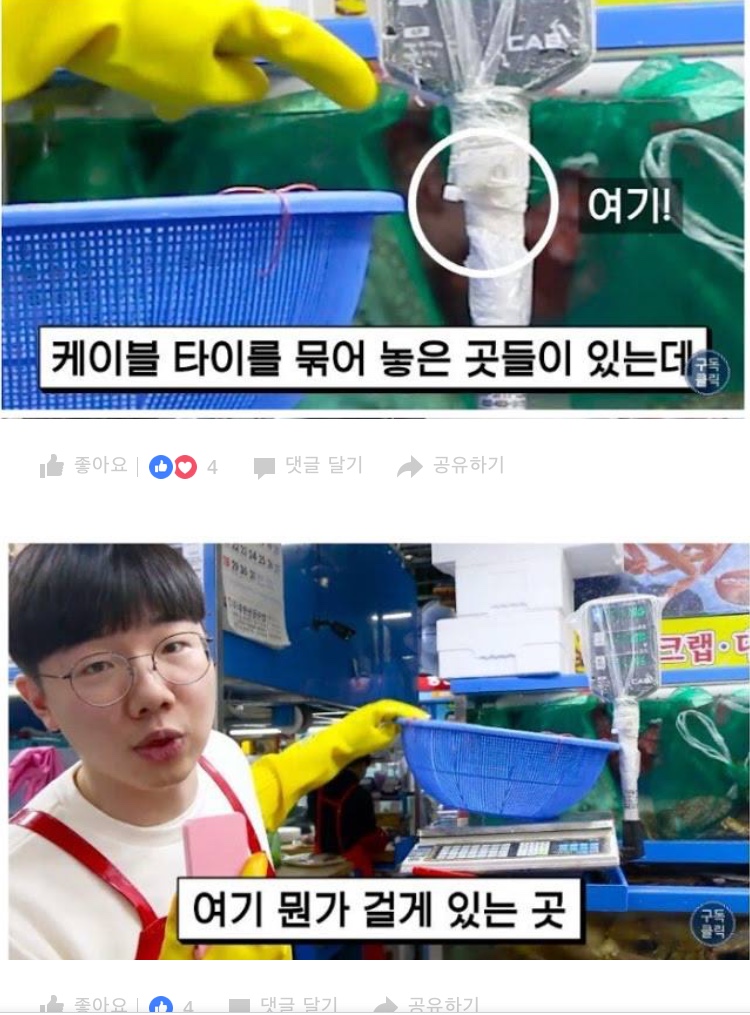Open reactions list showing 4 reactions
The height and width of the screenshot is (1015, 750).
pos(183,467)
